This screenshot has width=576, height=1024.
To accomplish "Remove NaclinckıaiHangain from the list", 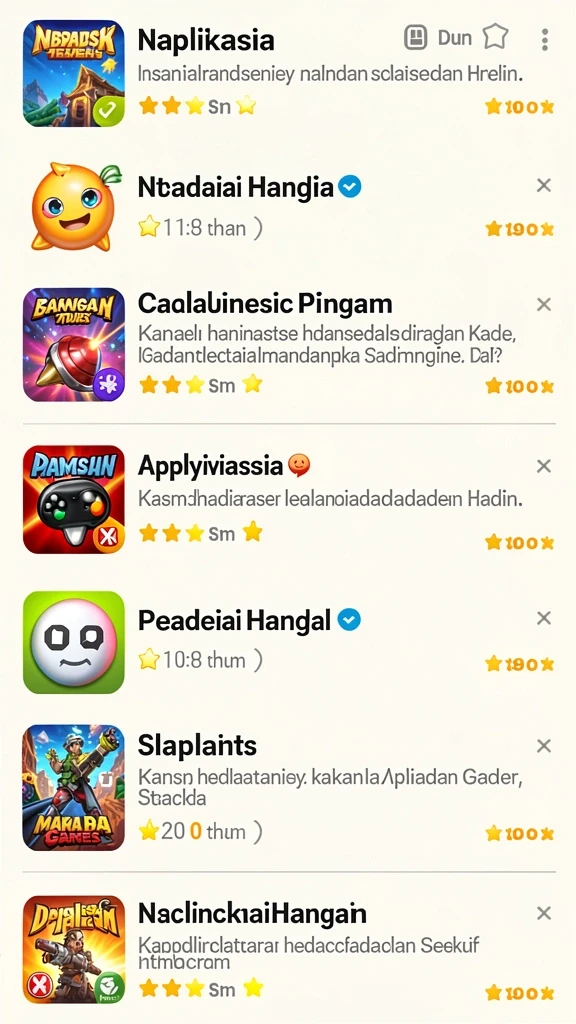I will [x=544, y=913].
